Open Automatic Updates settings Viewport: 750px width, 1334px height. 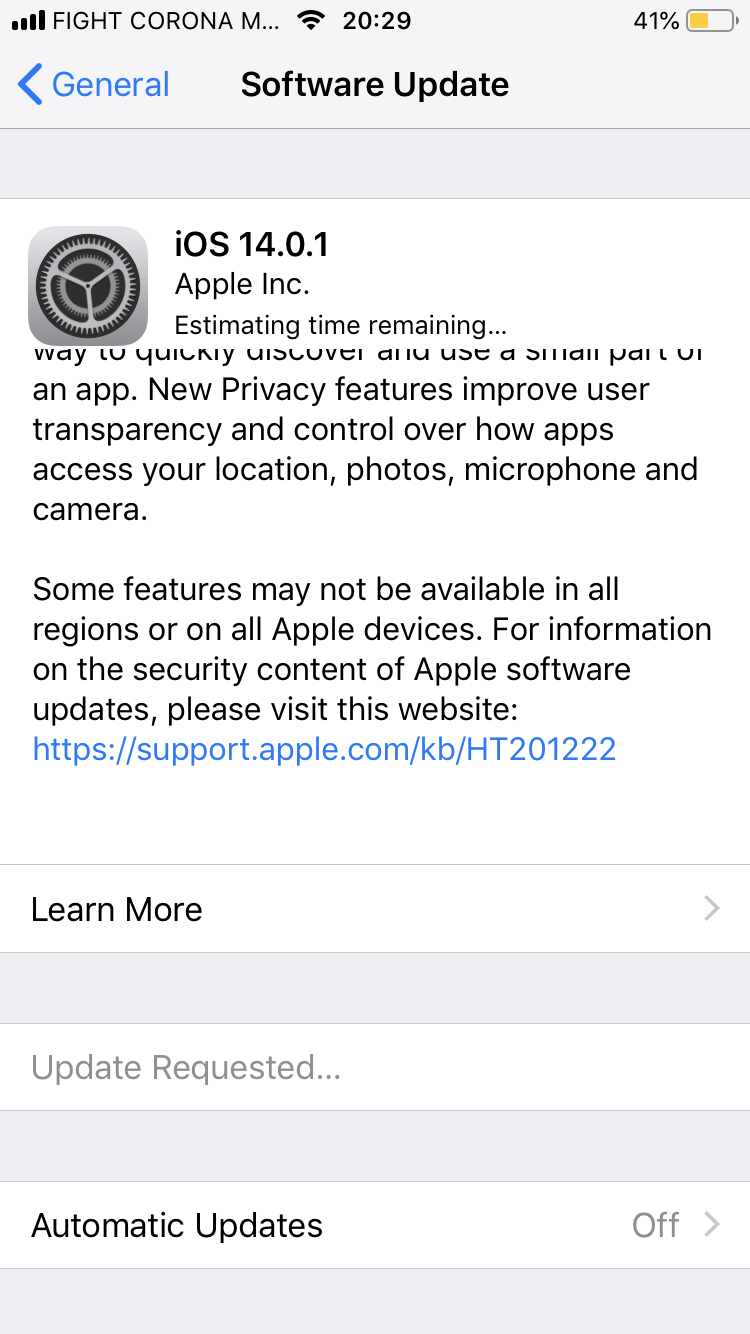click(x=375, y=1225)
